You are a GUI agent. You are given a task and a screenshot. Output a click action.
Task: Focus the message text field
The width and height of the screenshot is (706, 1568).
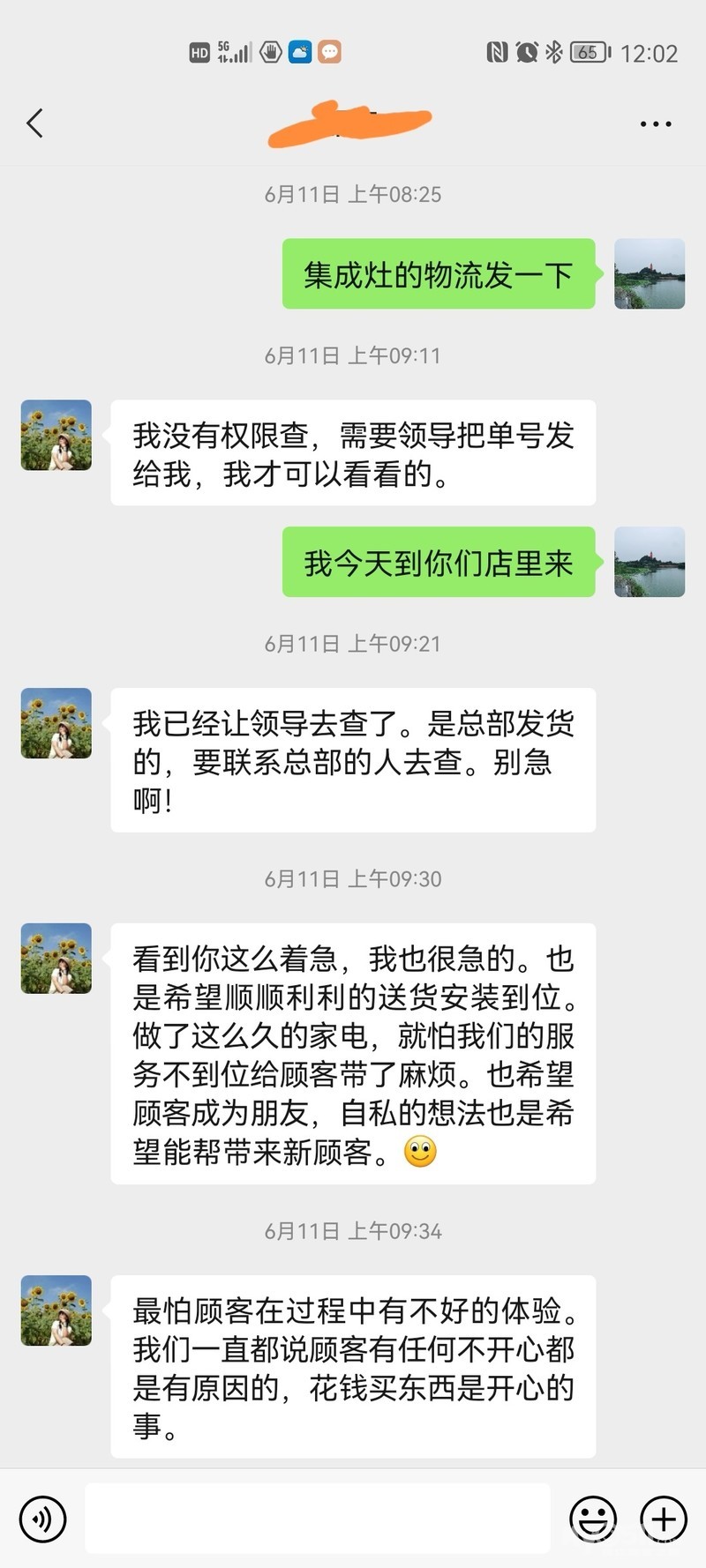[x=318, y=1519]
